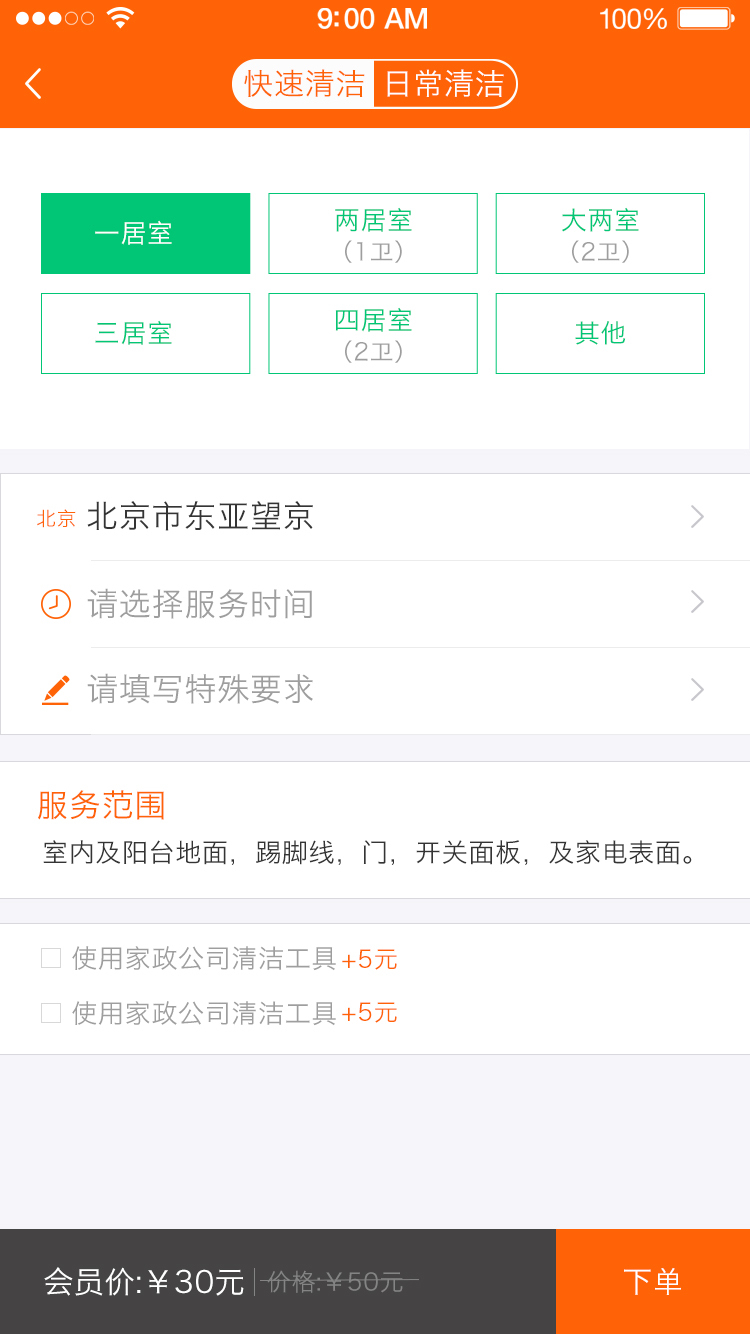Open the 请填写特殊要求 row
The height and width of the screenshot is (1334, 750).
(x=375, y=690)
